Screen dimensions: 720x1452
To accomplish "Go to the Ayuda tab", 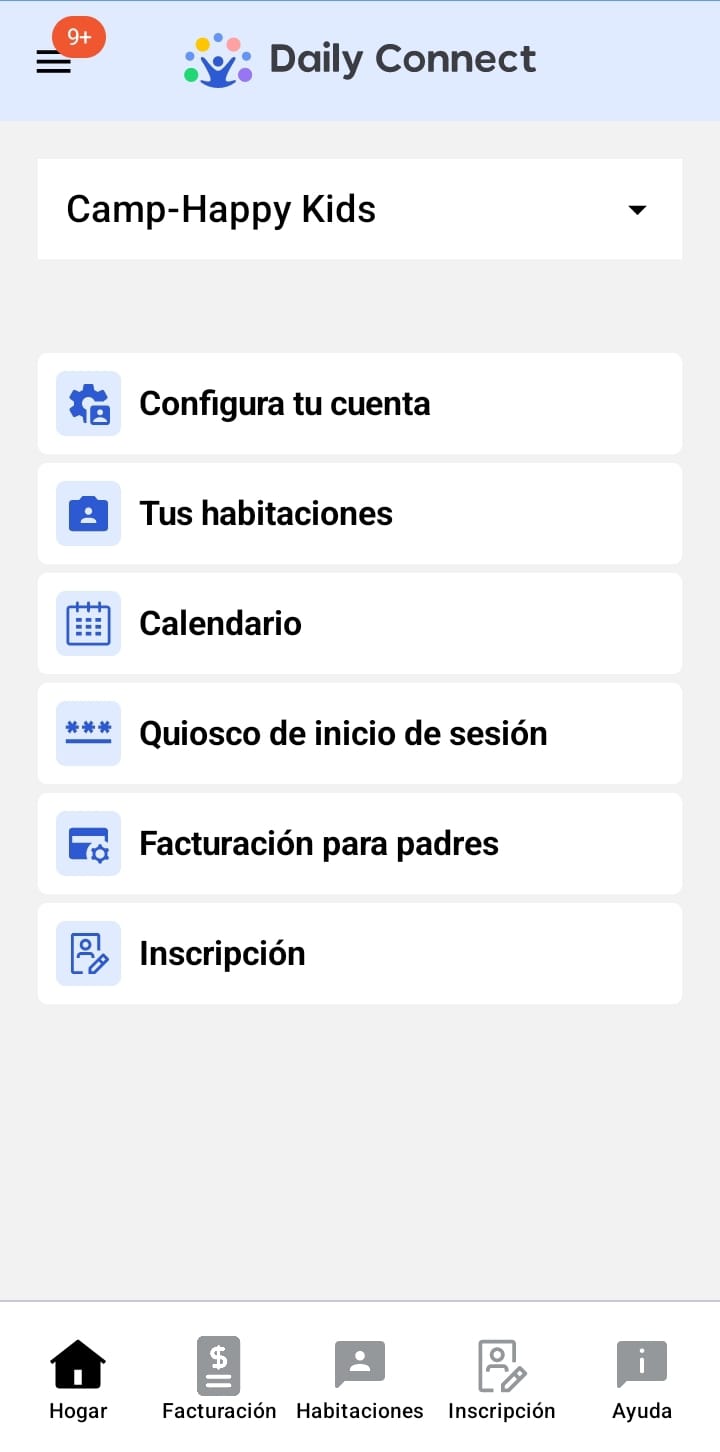I will click(x=642, y=1380).
